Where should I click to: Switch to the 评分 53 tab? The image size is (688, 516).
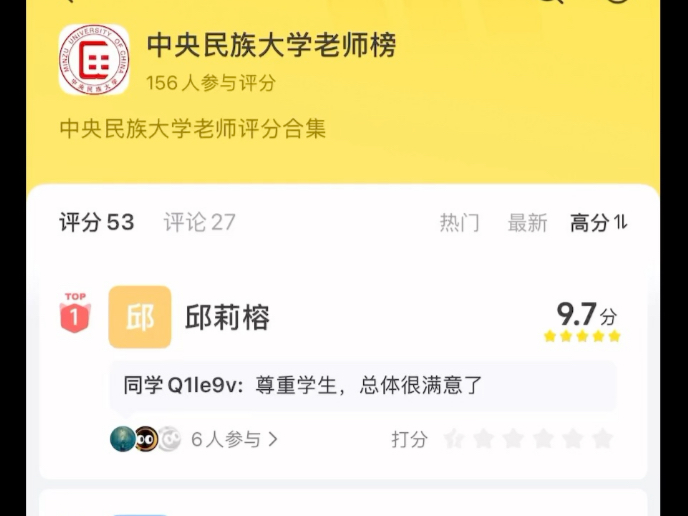click(x=96, y=222)
